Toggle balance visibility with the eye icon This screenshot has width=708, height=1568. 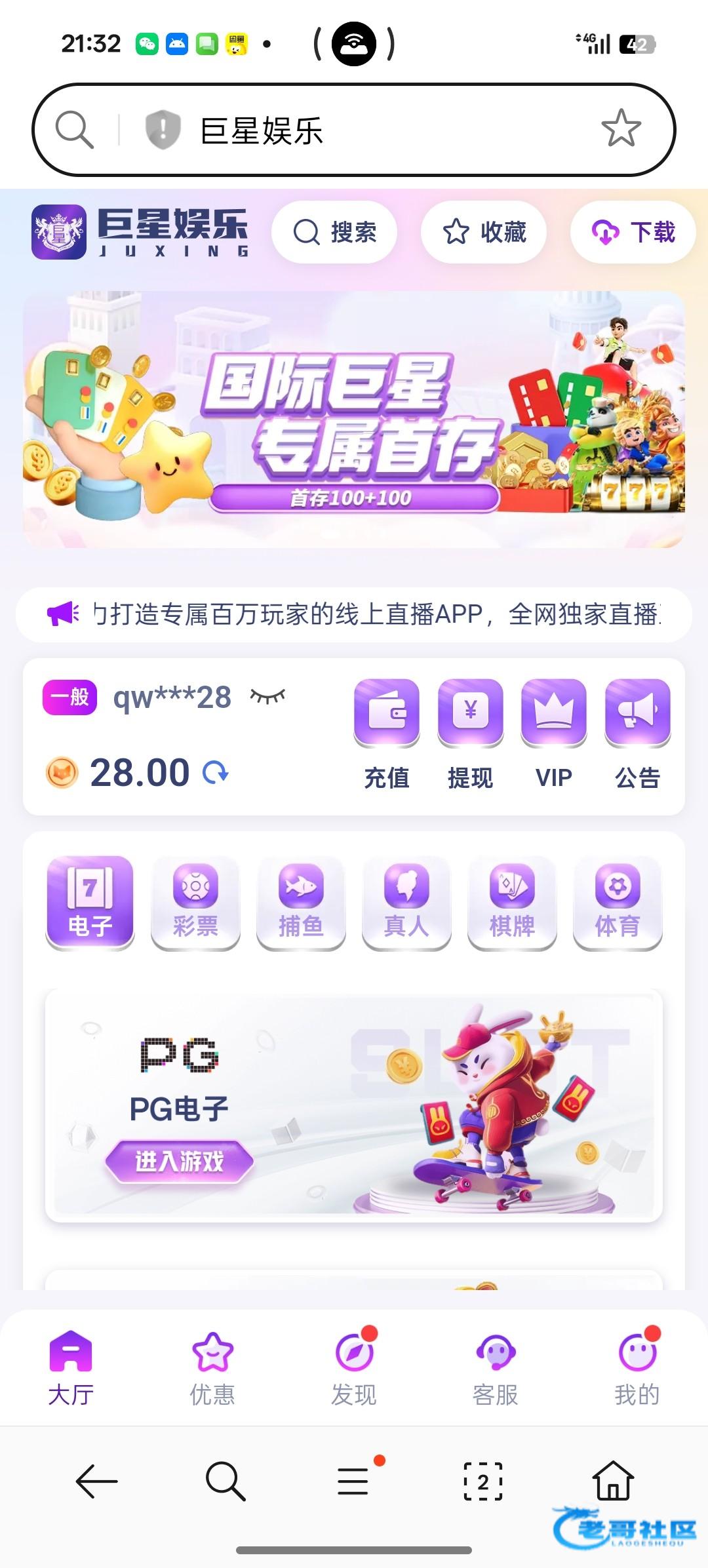(267, 696)
